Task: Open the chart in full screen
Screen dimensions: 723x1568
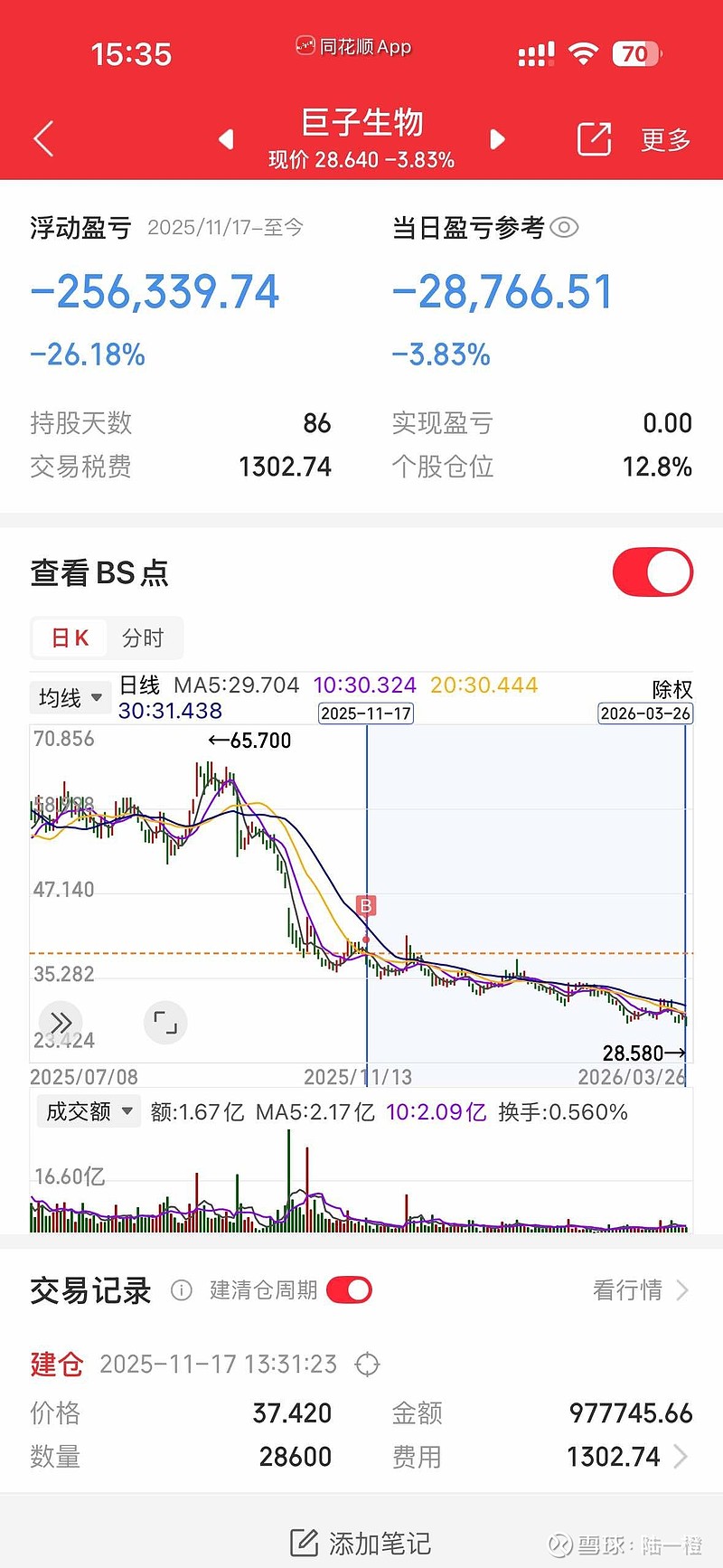Action: pos(165,1023)
